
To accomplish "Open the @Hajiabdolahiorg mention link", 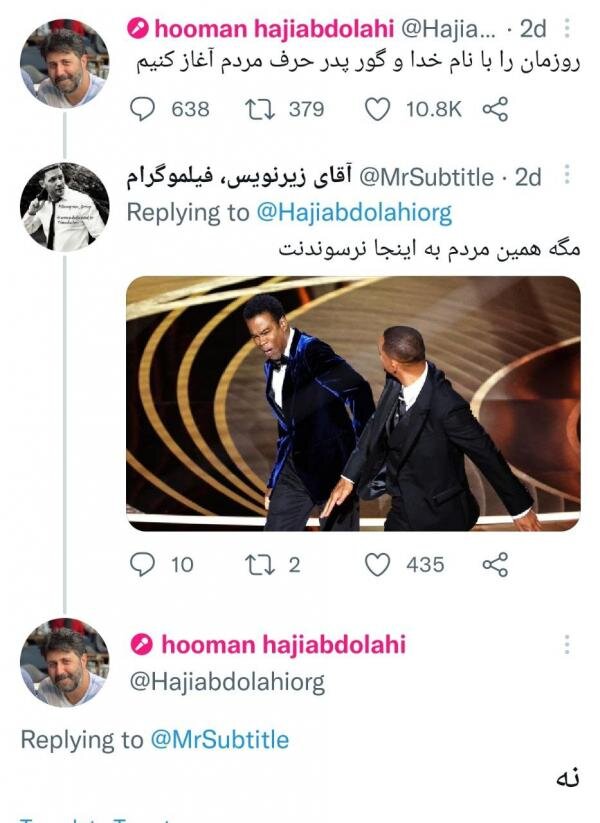I will [354, 212].
